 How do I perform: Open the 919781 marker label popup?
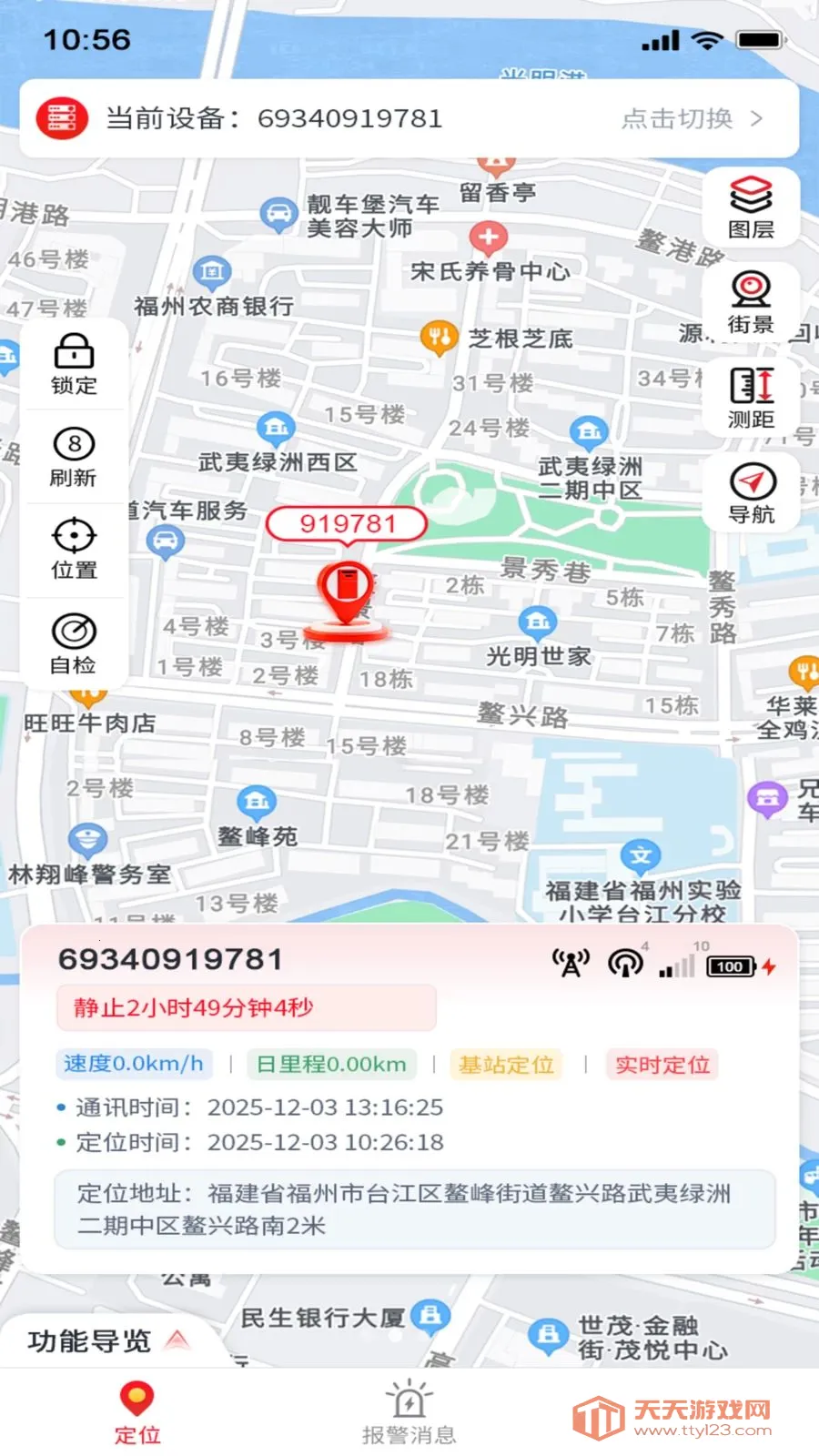tap(347, 523)
